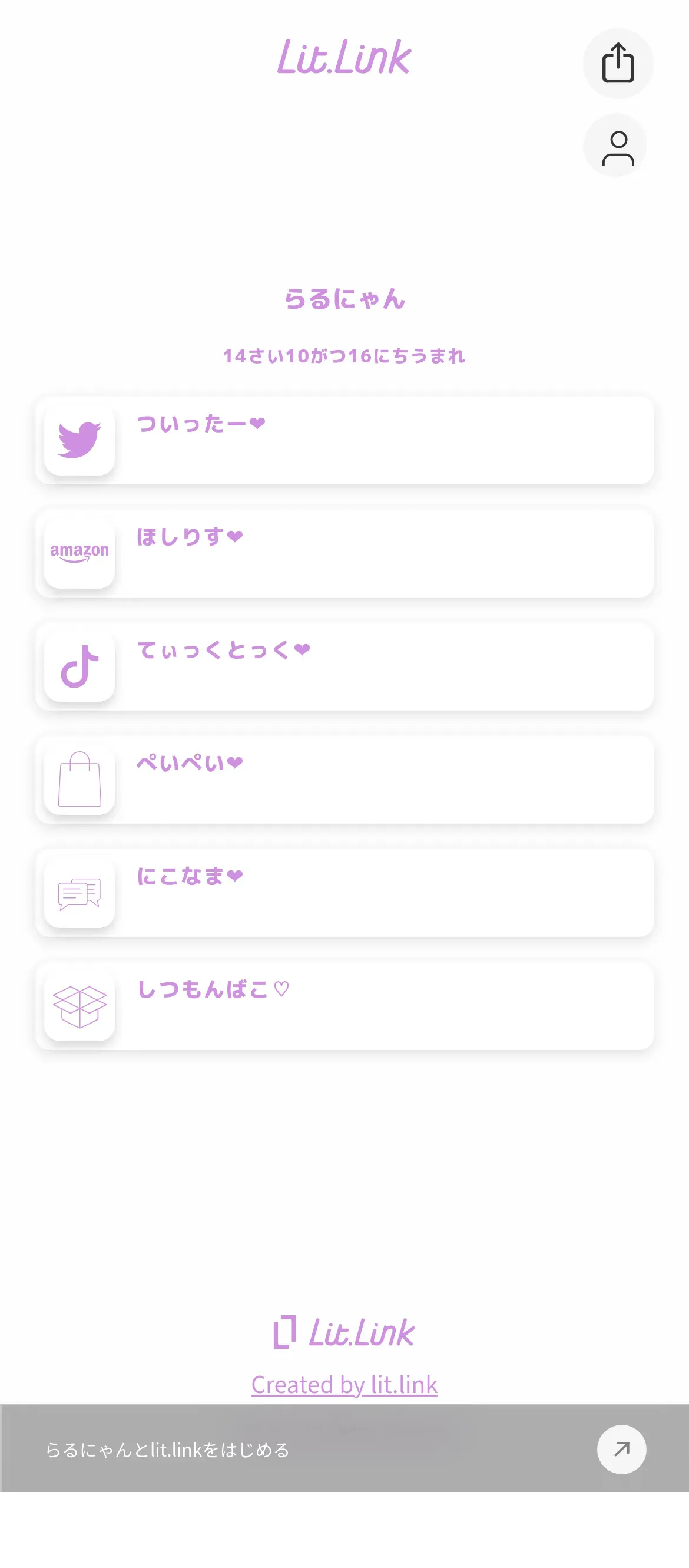Tap the share icon at top
This screenshot has width=689, height=1568.
tap(618, 63)
